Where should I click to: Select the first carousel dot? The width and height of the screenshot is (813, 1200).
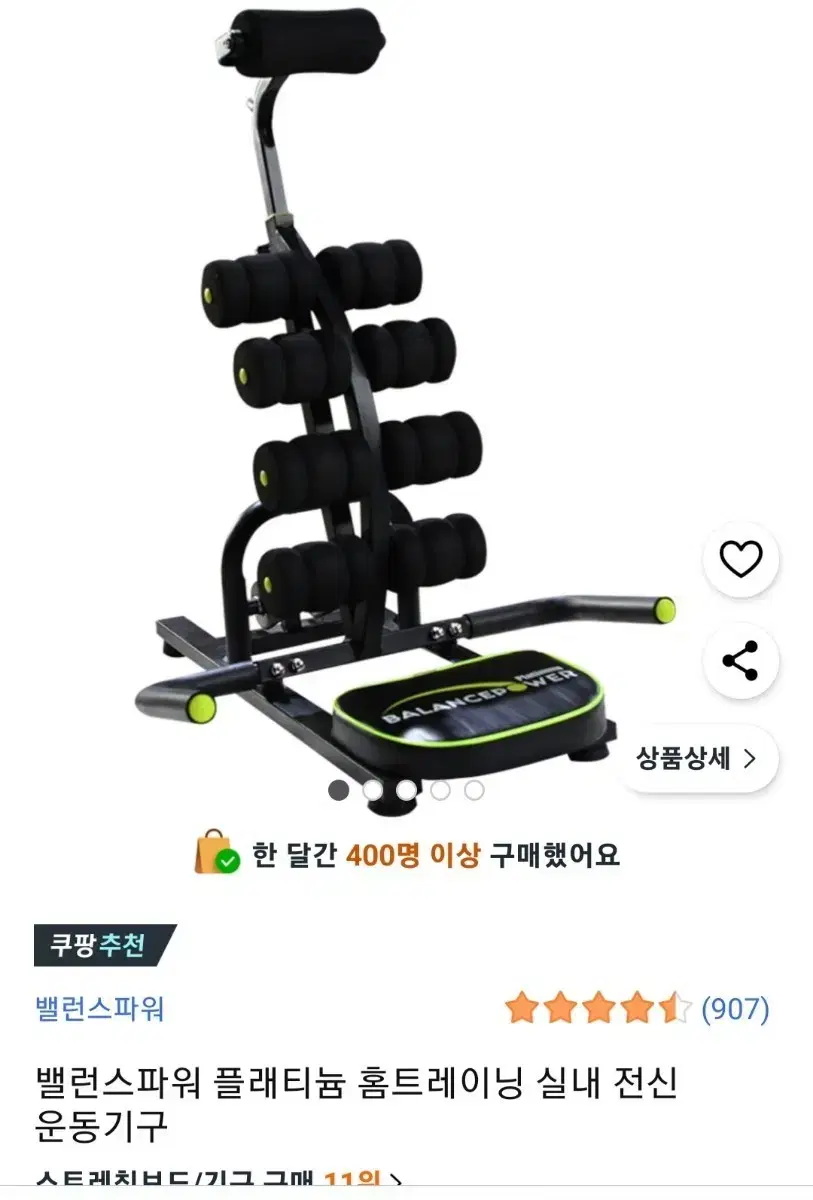click(x=337, y=790)
